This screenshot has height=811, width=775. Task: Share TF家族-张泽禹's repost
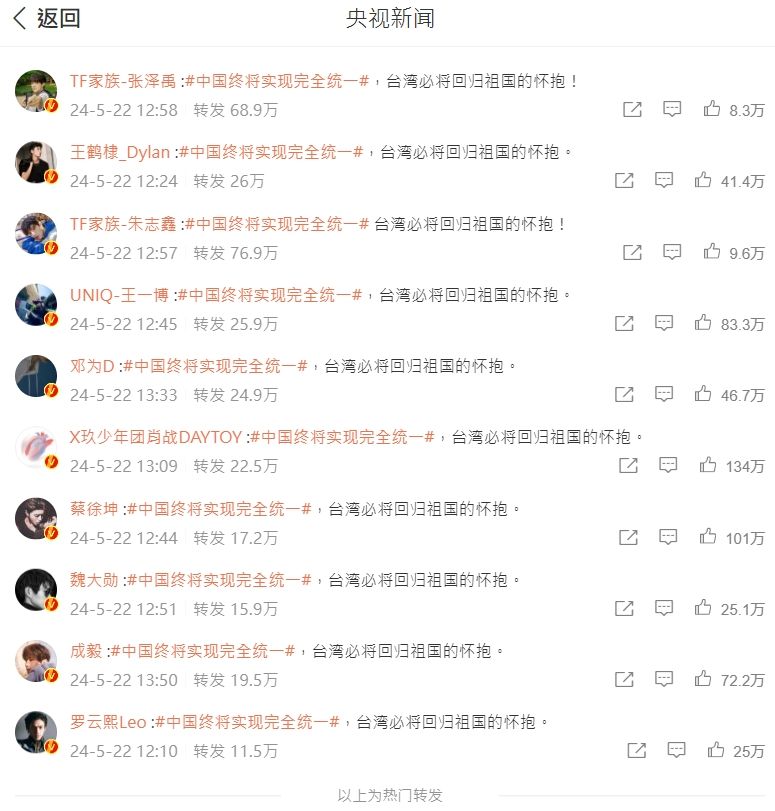click(632, 109)
